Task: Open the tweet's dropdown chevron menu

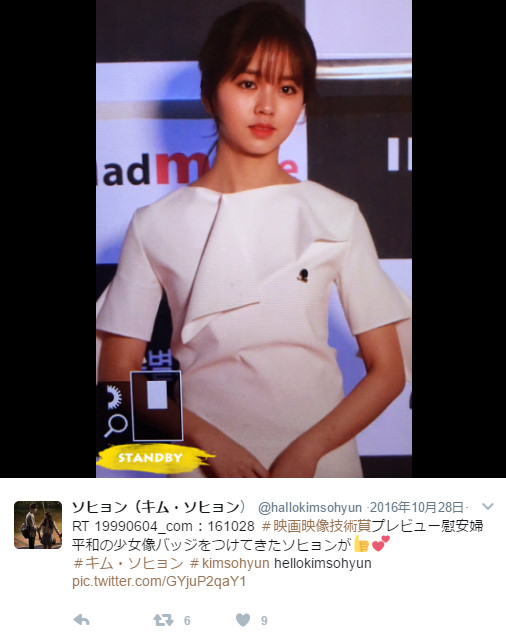Action: point(487,506)
